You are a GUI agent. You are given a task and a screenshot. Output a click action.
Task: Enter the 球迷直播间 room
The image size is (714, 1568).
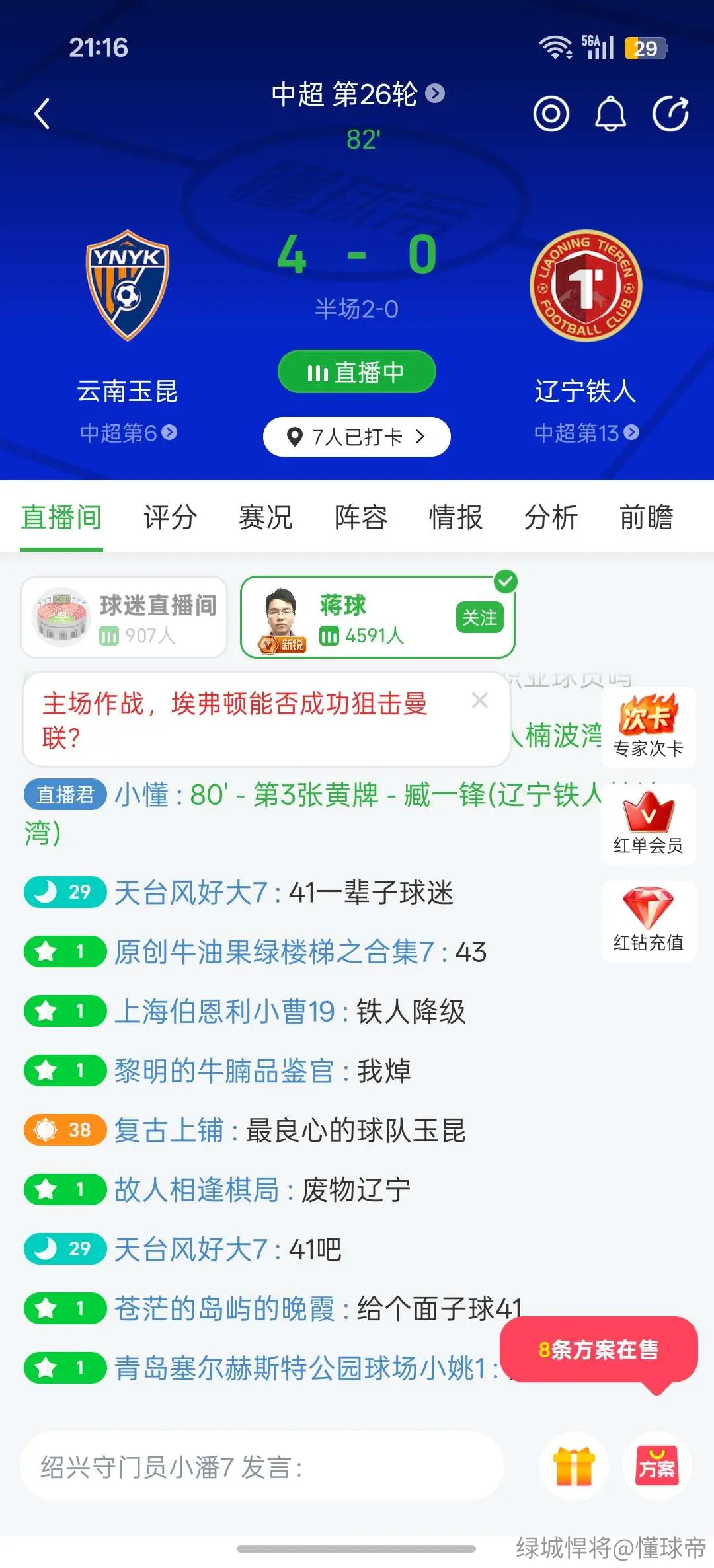tap(124, 617)
